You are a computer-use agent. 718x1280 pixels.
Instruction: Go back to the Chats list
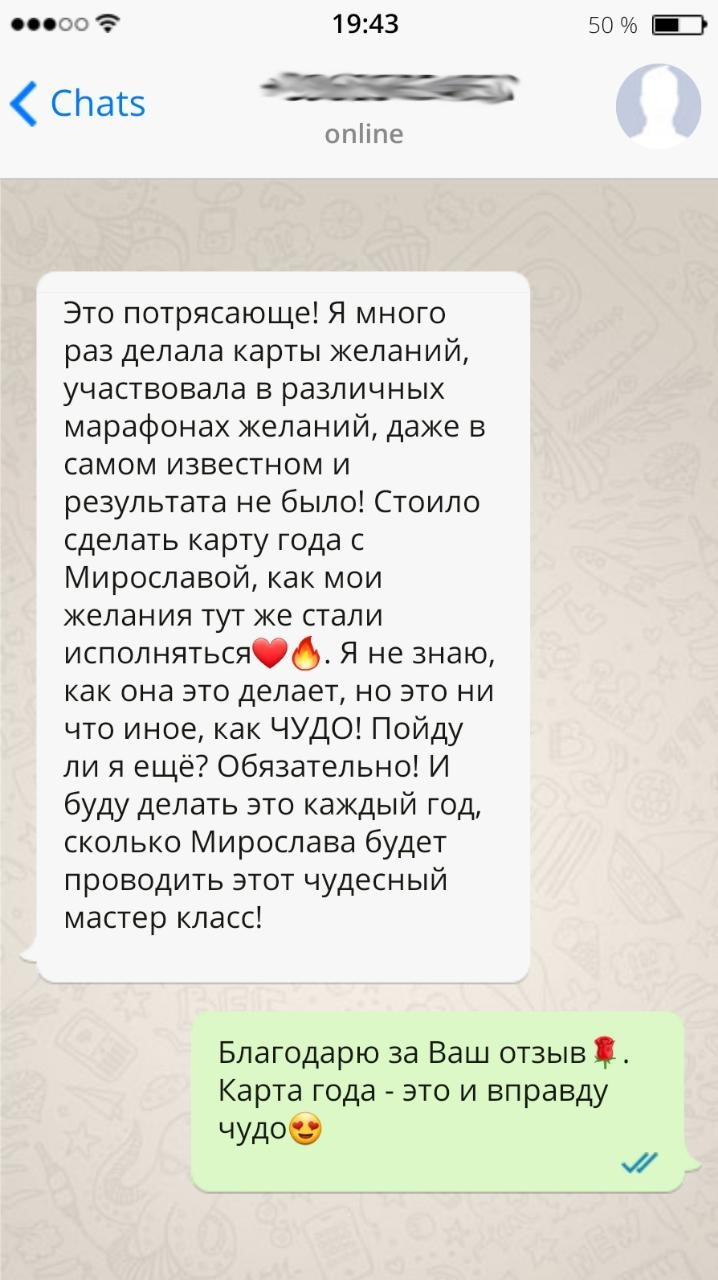(78, 104)
